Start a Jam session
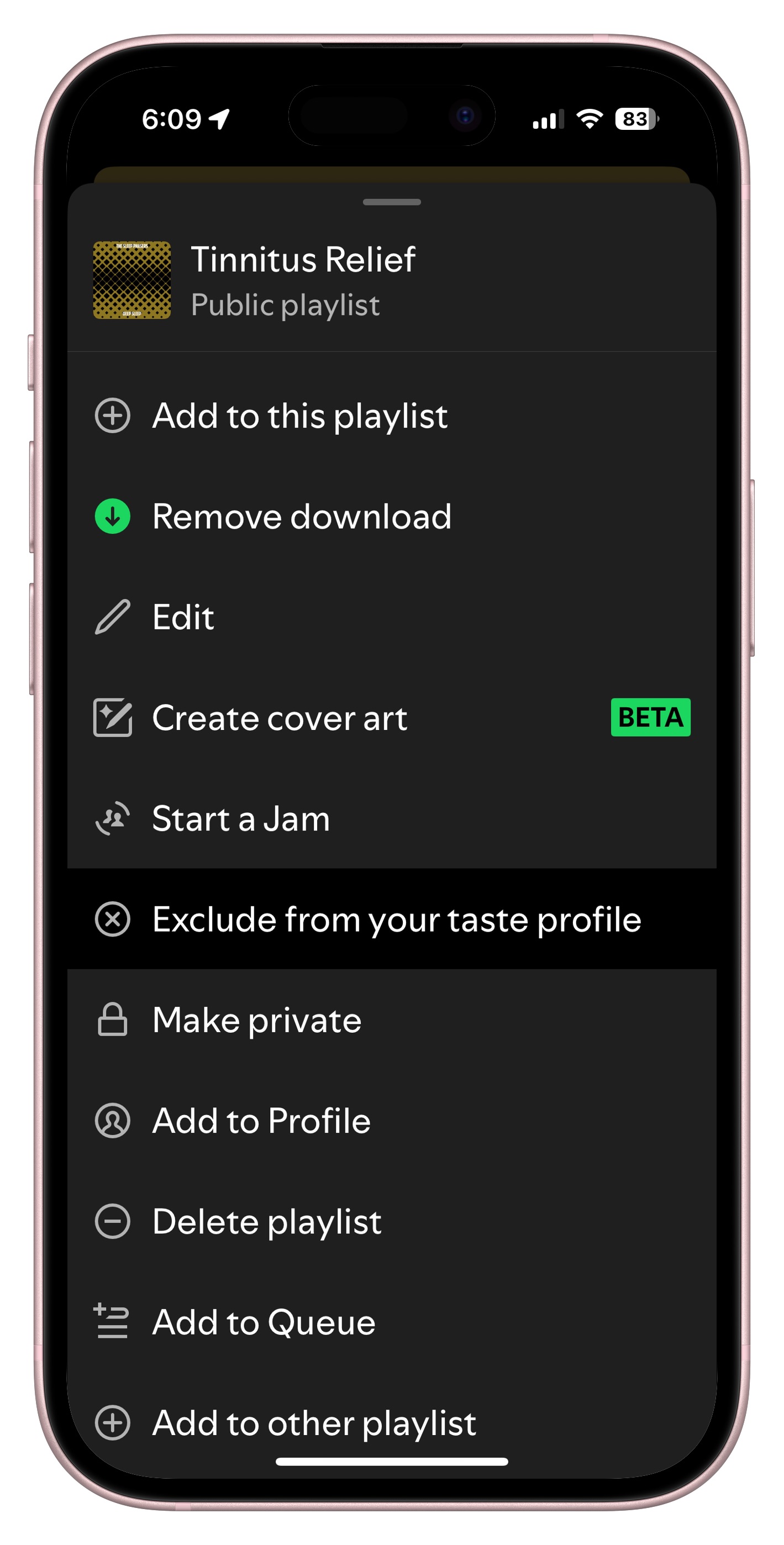784x1545 pixels. [392, 819]
